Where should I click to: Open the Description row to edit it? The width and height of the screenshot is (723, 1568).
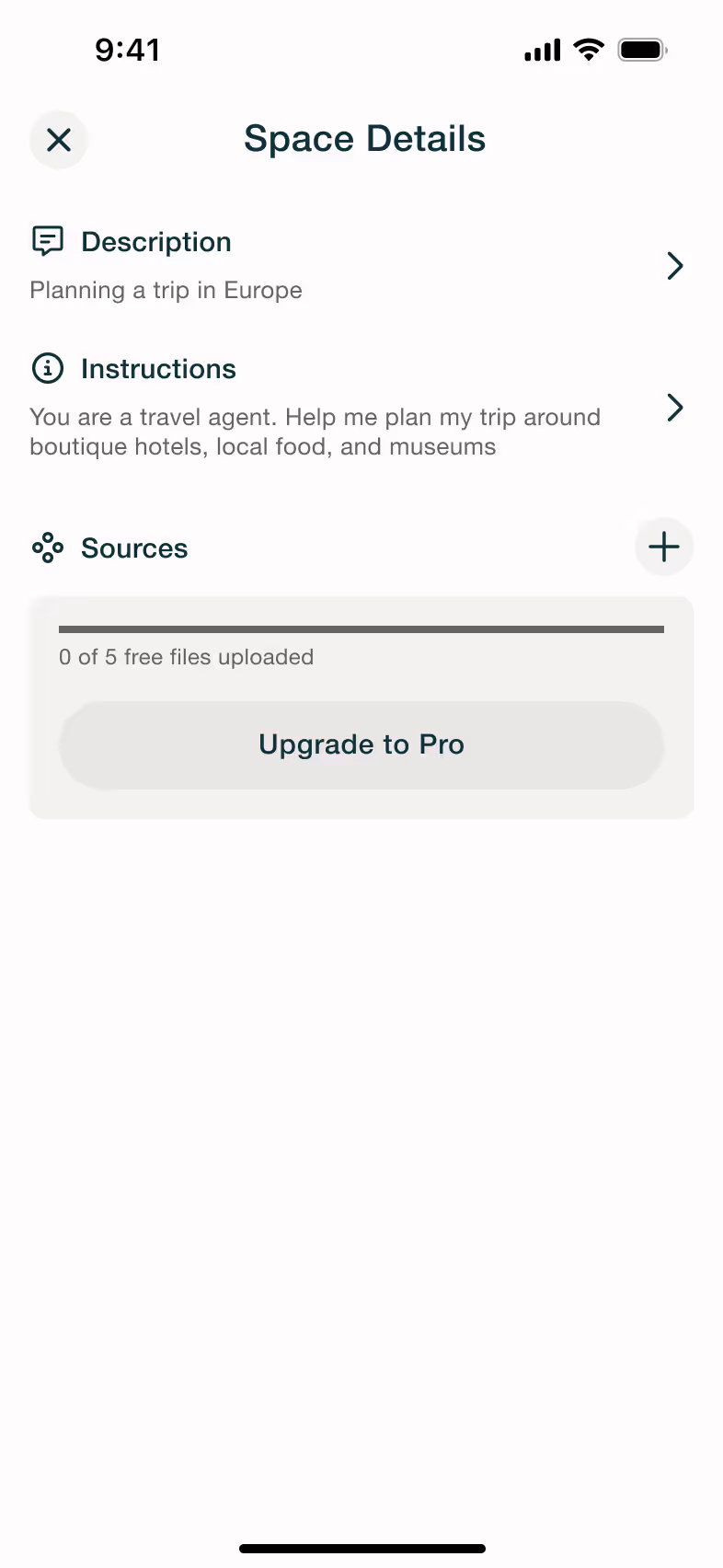361,266
